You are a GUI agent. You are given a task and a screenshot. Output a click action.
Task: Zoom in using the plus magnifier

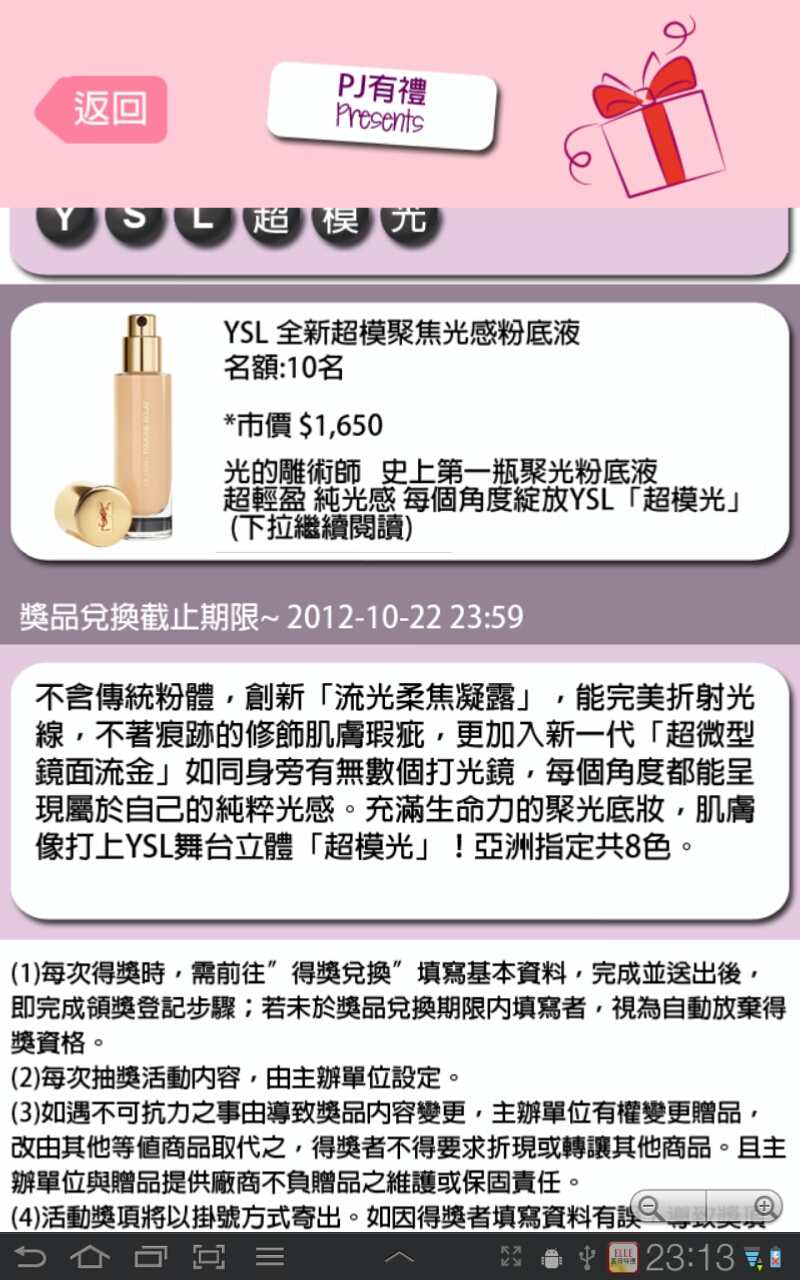766,1207
